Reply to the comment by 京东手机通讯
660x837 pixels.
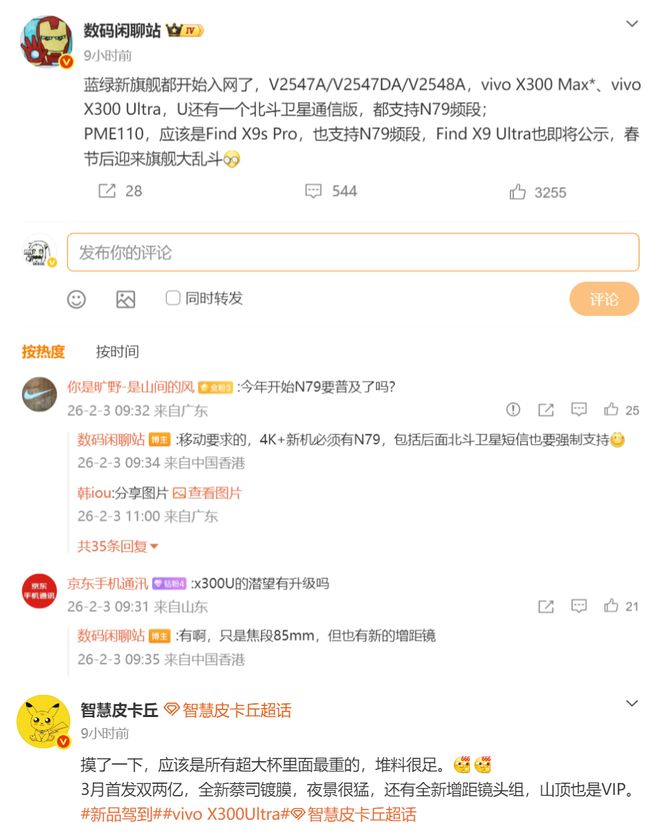tap(579, 606)
